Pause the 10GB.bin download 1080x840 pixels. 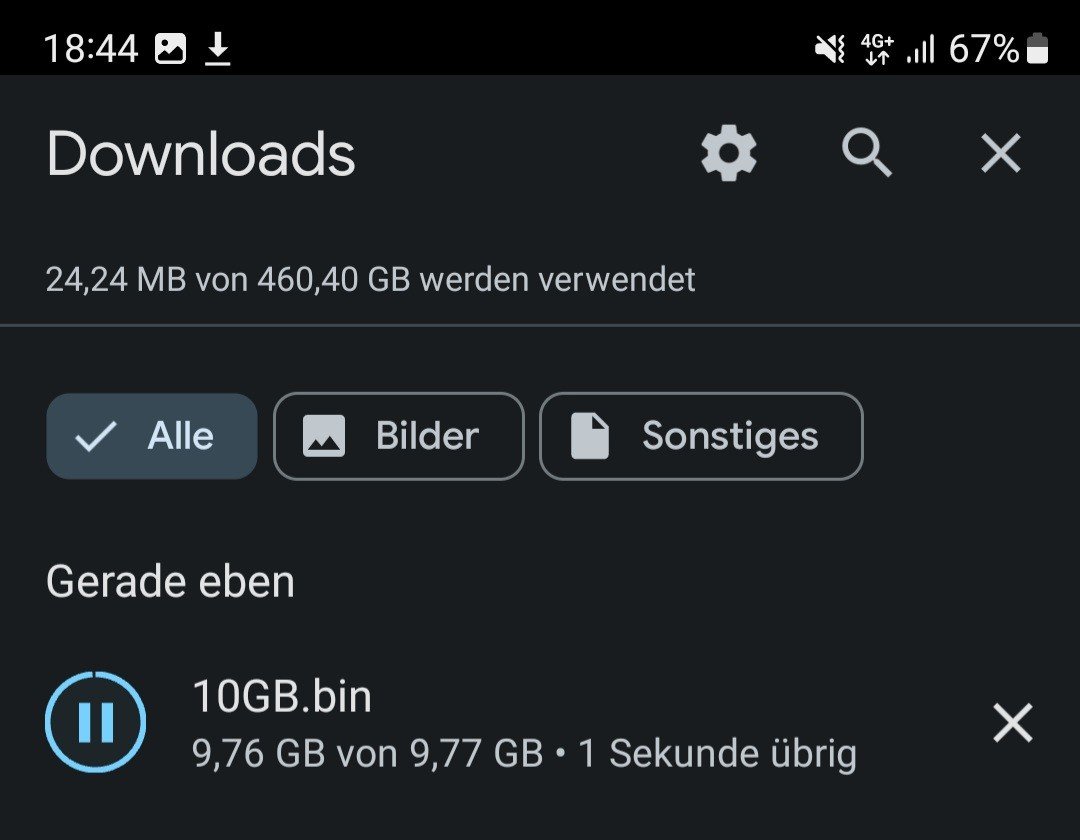coord(96,722)
